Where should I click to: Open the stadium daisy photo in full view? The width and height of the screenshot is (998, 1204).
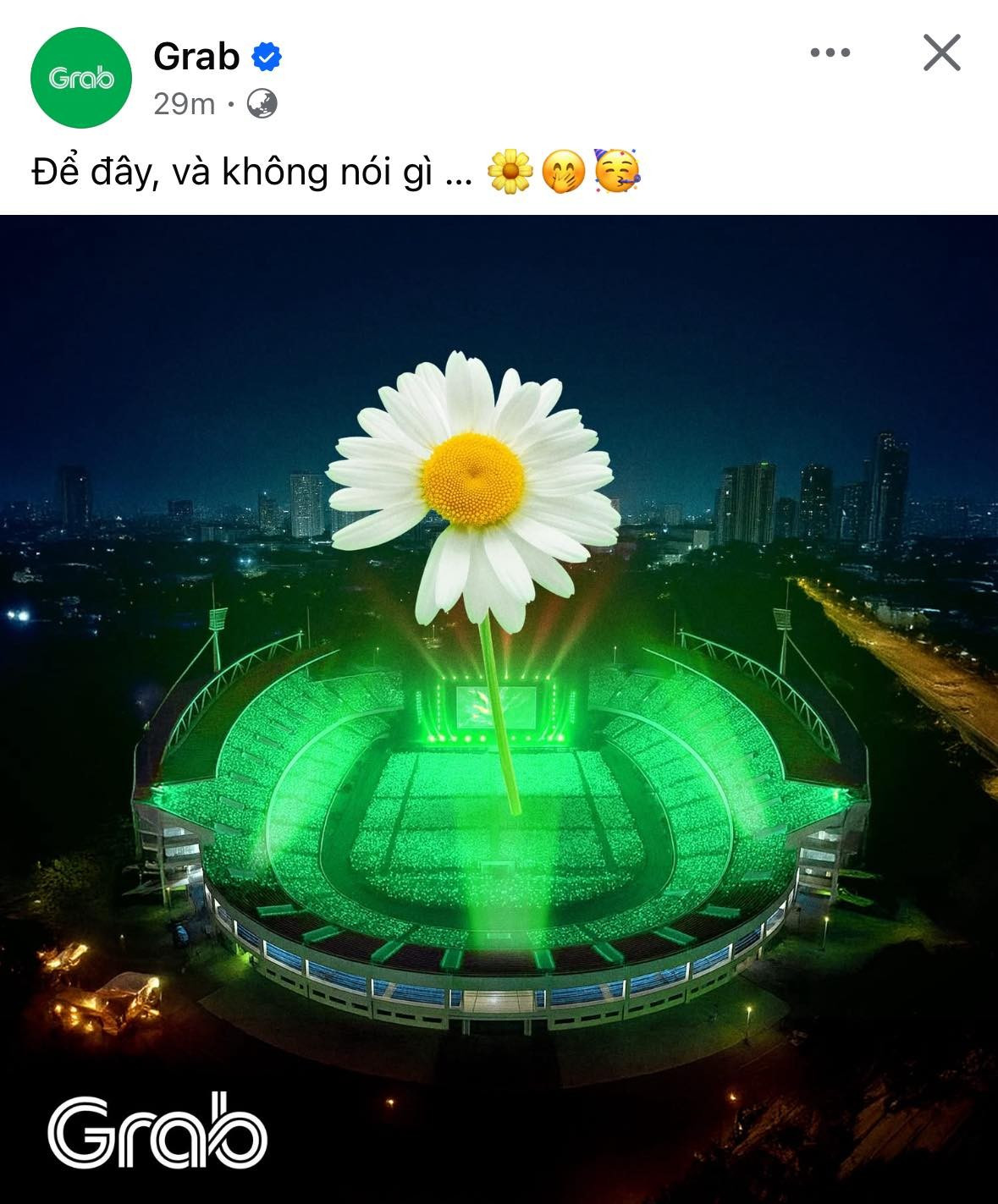tap(499, 709)
